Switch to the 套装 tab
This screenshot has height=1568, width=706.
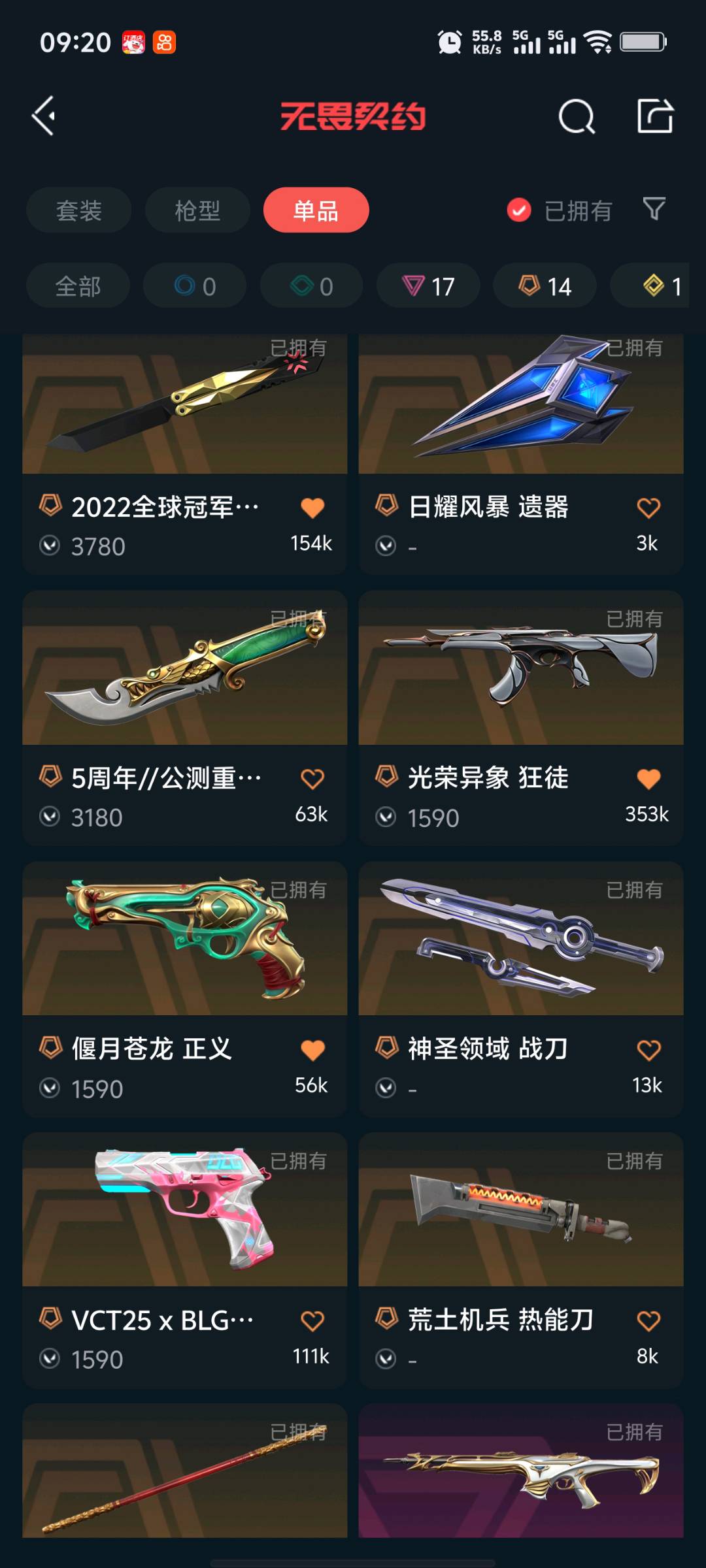pyautogui.click(x=79, y=210)
